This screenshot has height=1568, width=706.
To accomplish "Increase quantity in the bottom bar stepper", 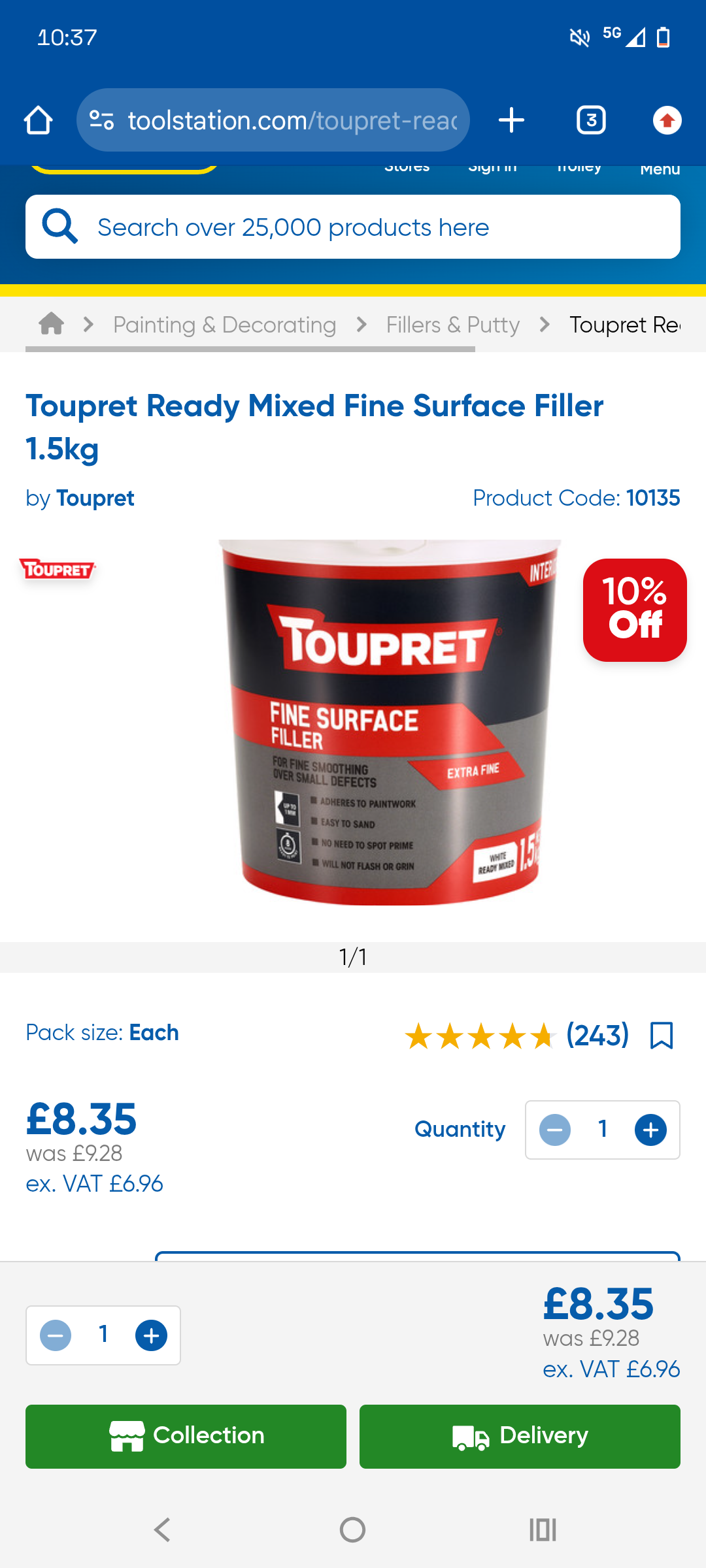I will pos(151,1335).
